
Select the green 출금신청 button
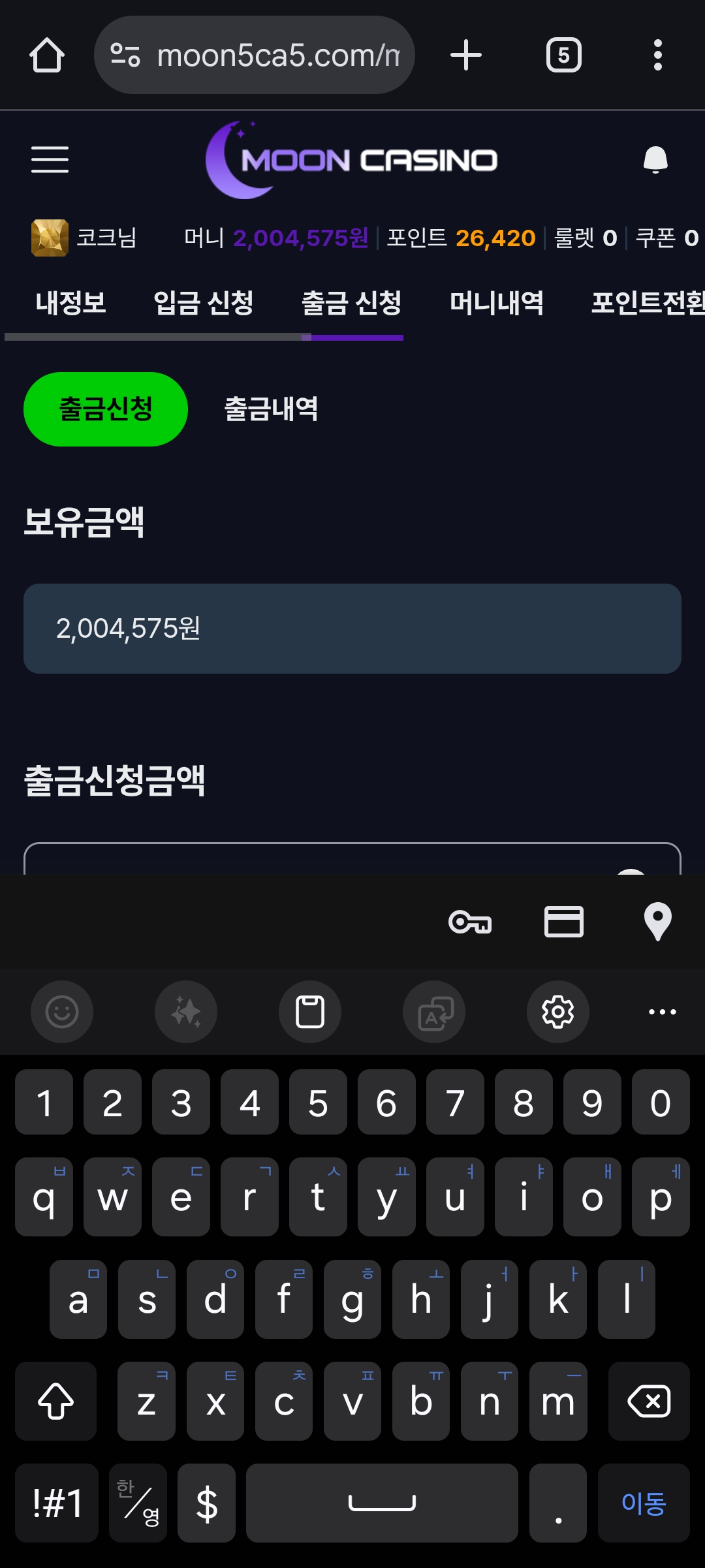pyautogui.click(x=106, y=409)
